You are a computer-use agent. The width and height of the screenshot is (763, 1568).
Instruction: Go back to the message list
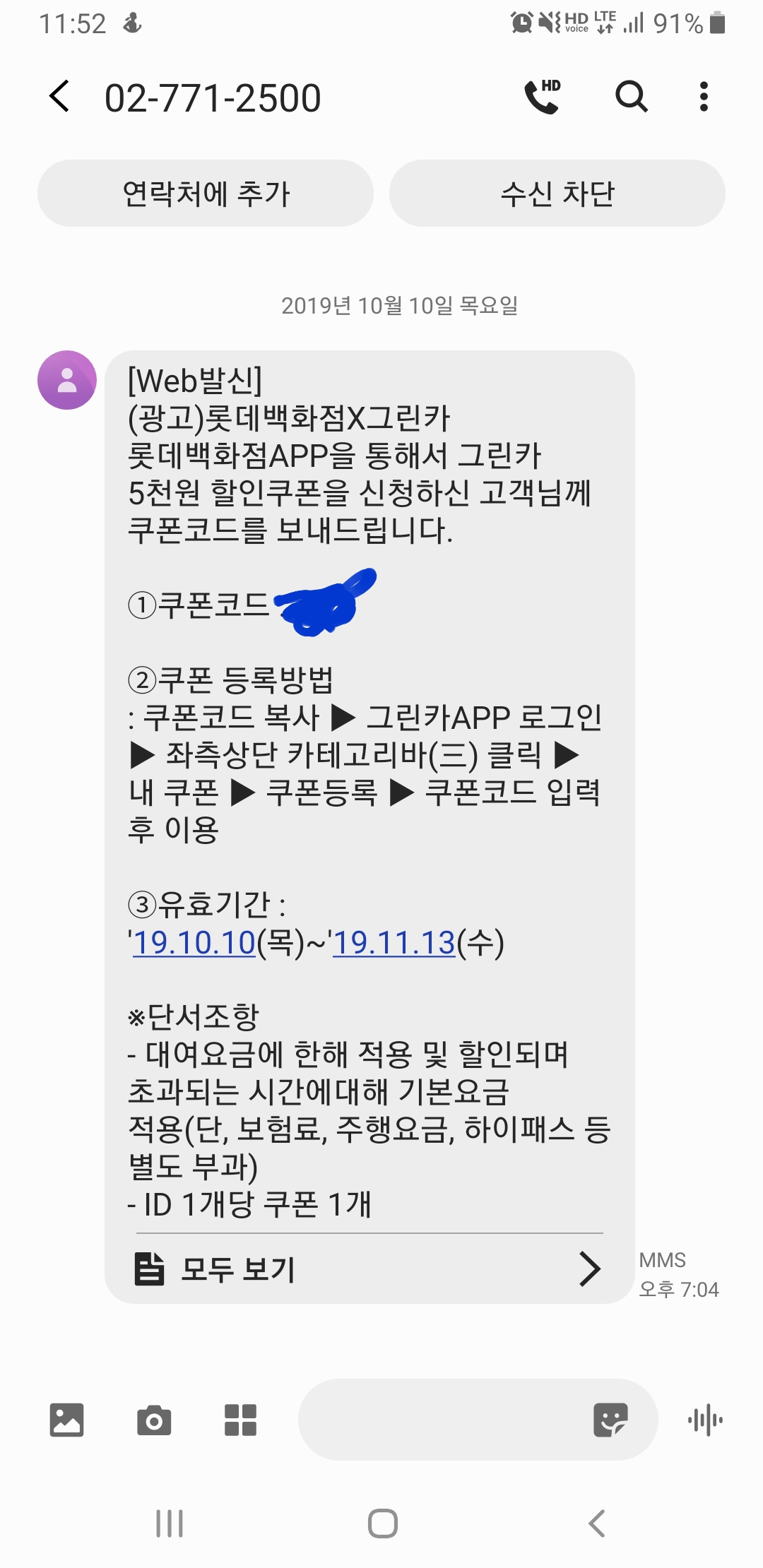[x=60, y=97]
